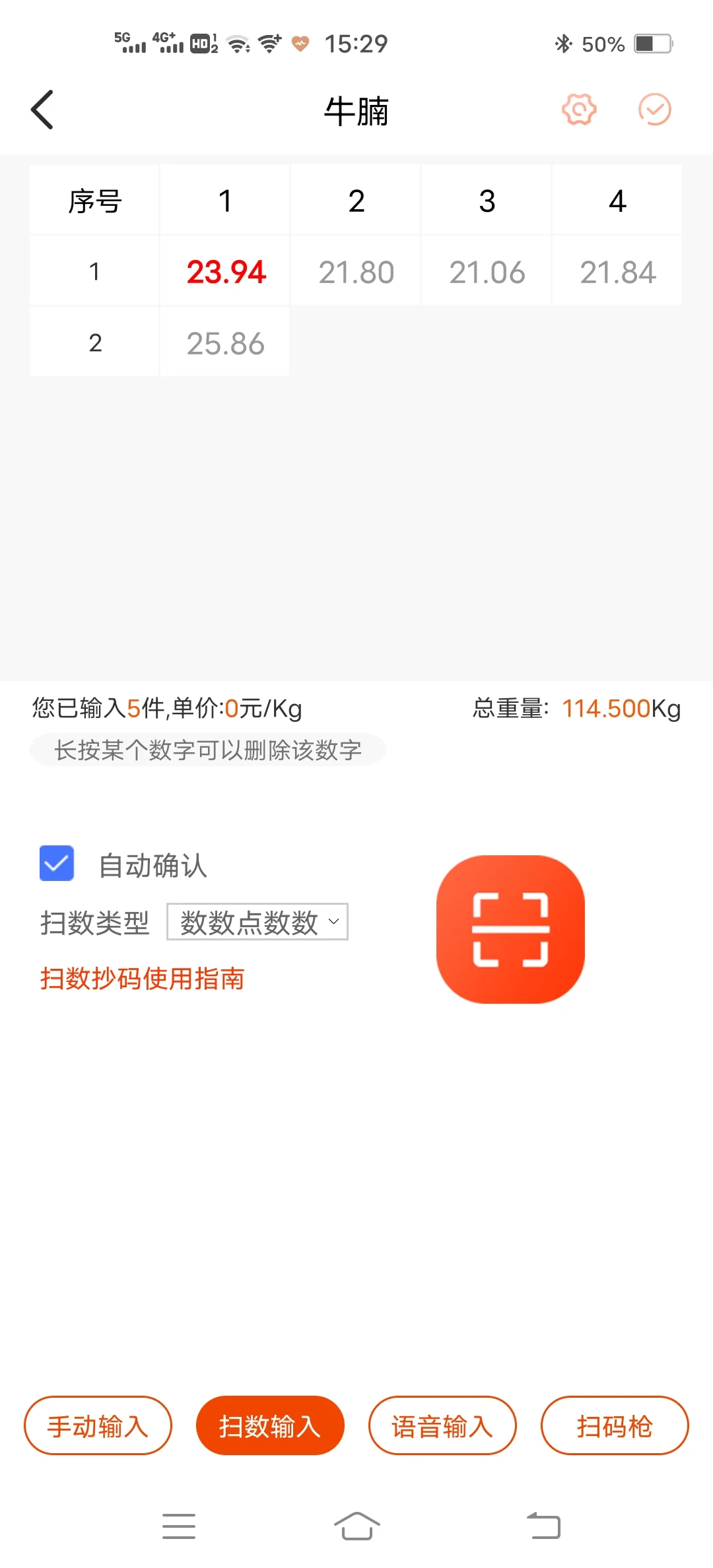Open the 扫数类型 dropdown
The width and height of the screenshot is (713, 1568).
click(257, 922)
